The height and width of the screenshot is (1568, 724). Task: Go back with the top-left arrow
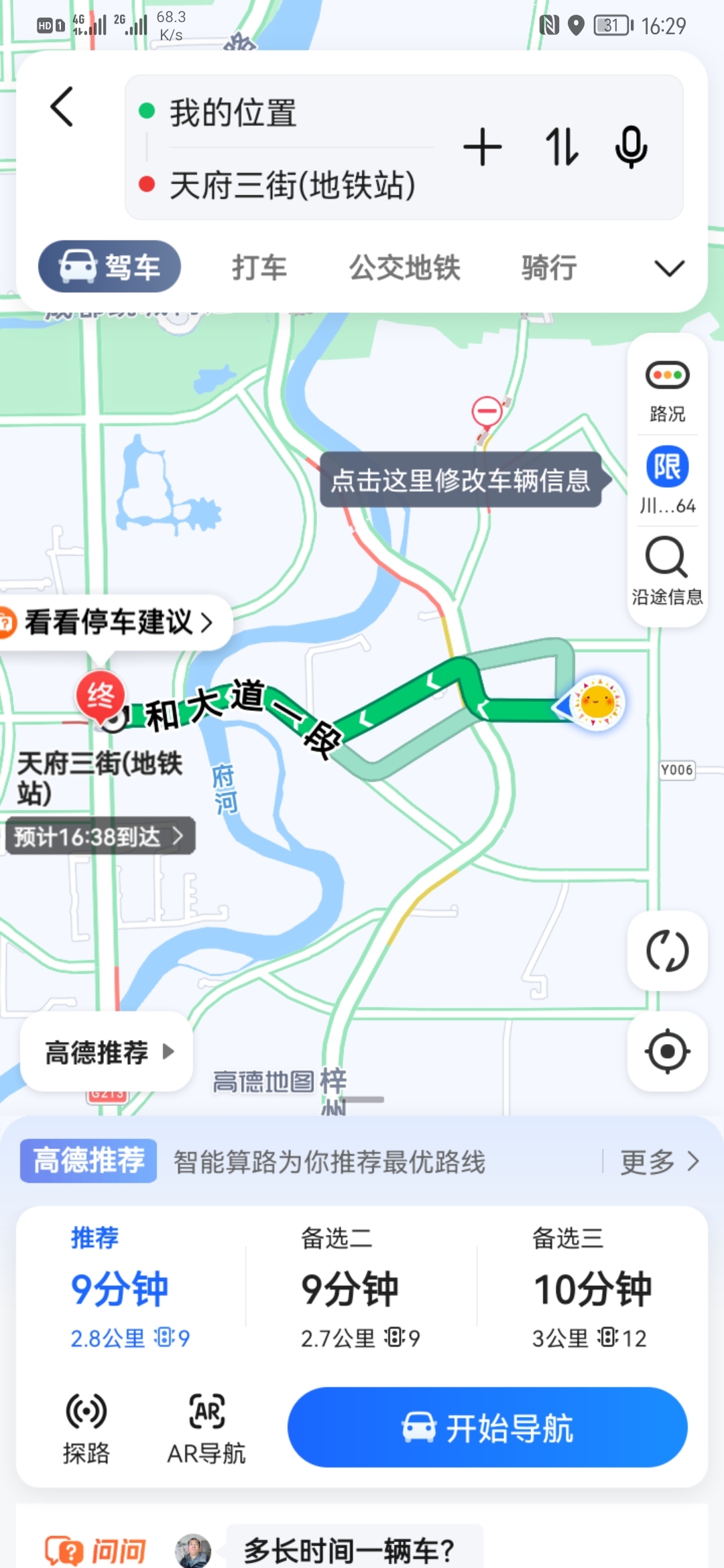click(x=62, y=107)
